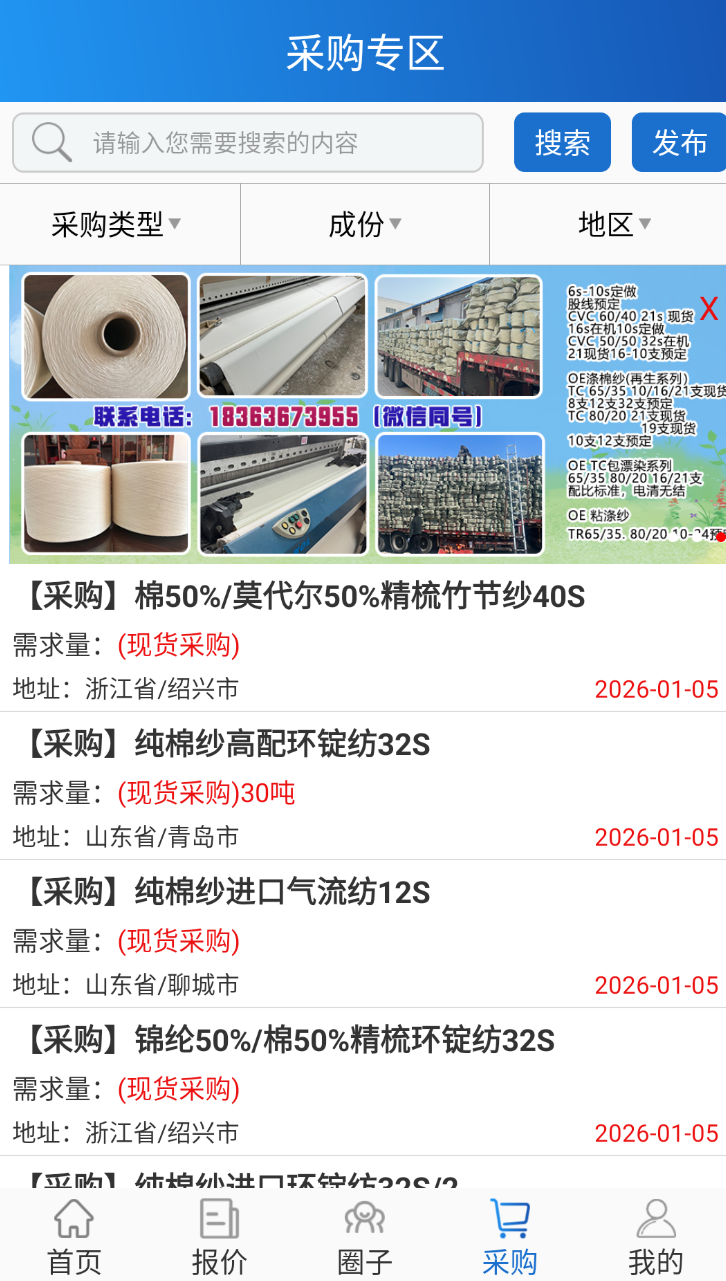Tap the 发布 button
Screen dimensions: 726x1281
coord(680,143)
